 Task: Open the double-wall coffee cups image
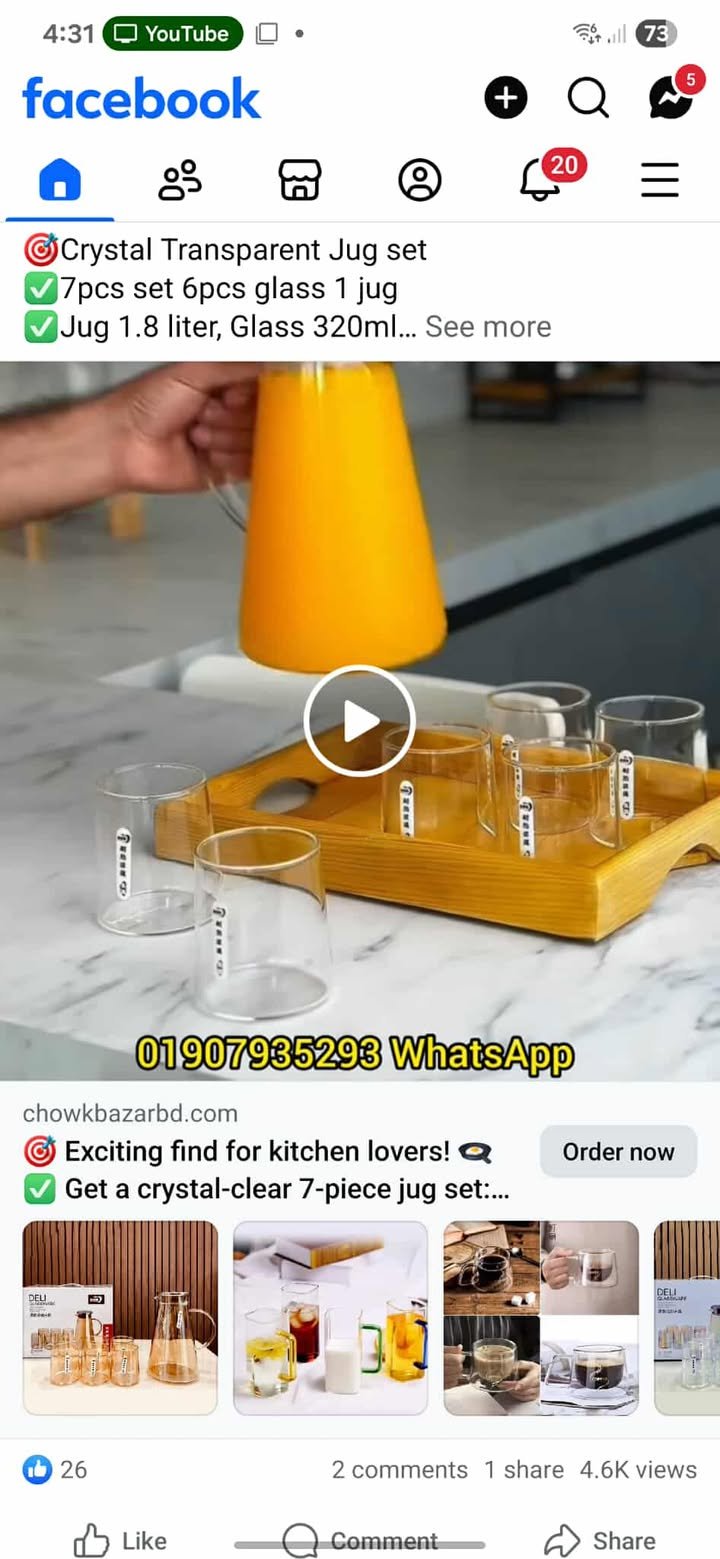click(x=541, y=1317)
